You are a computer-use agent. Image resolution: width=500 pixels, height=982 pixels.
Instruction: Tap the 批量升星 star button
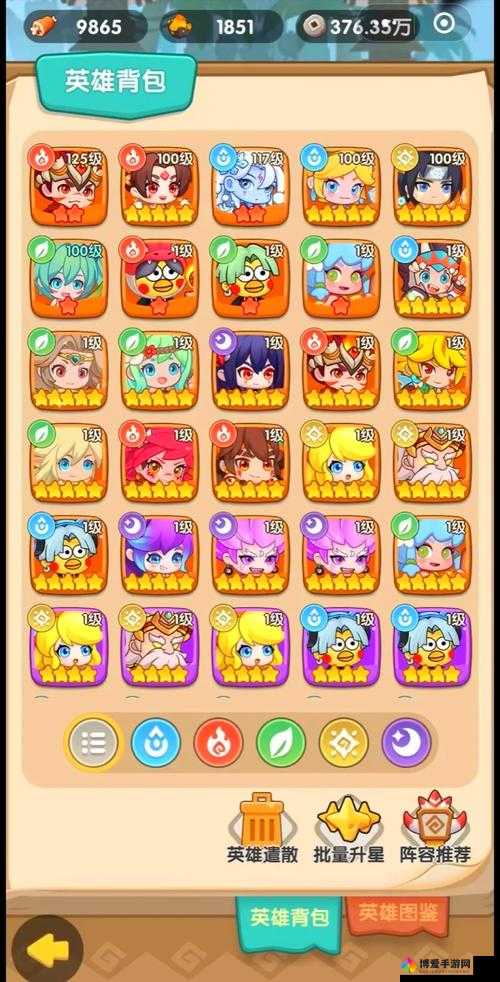[x=349, y=828]
